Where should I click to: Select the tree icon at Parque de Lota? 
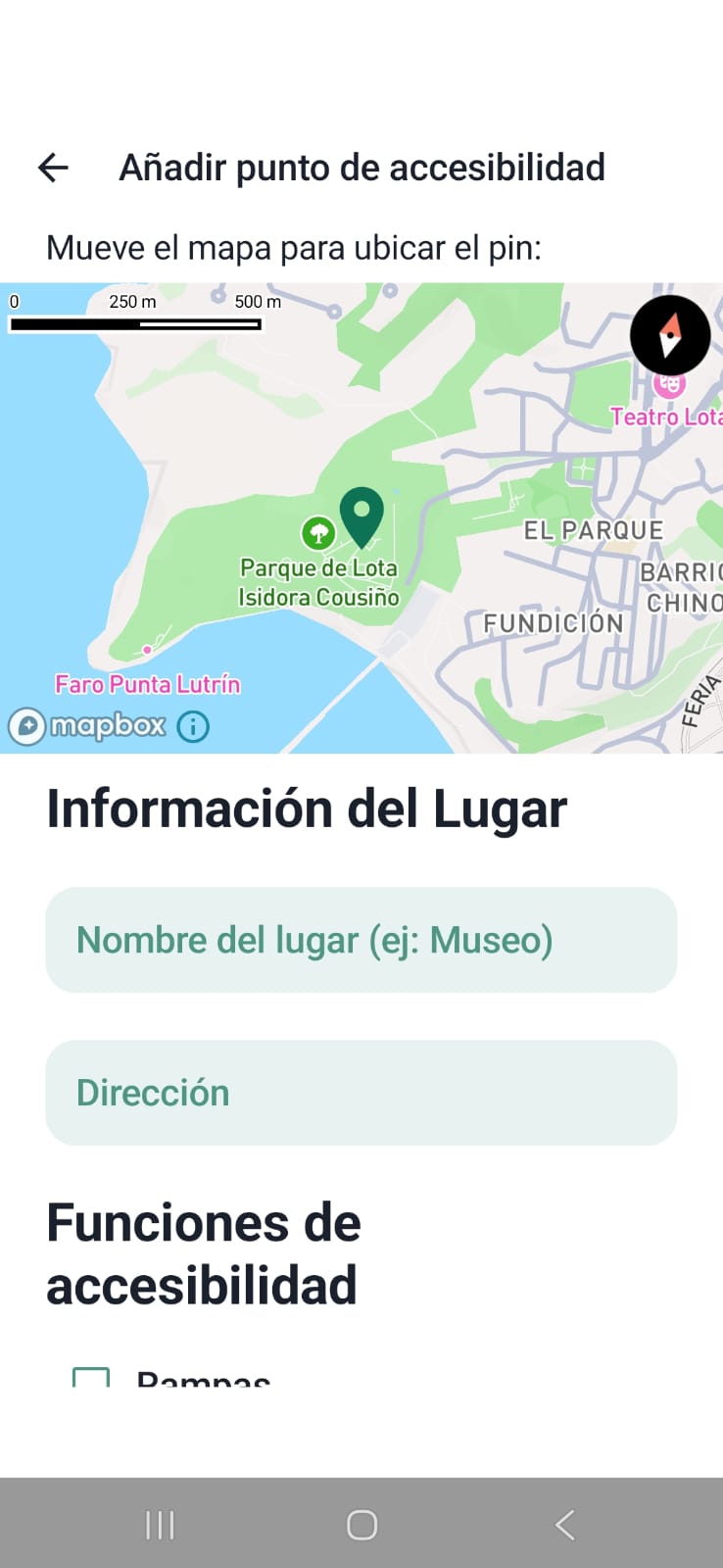318,535
